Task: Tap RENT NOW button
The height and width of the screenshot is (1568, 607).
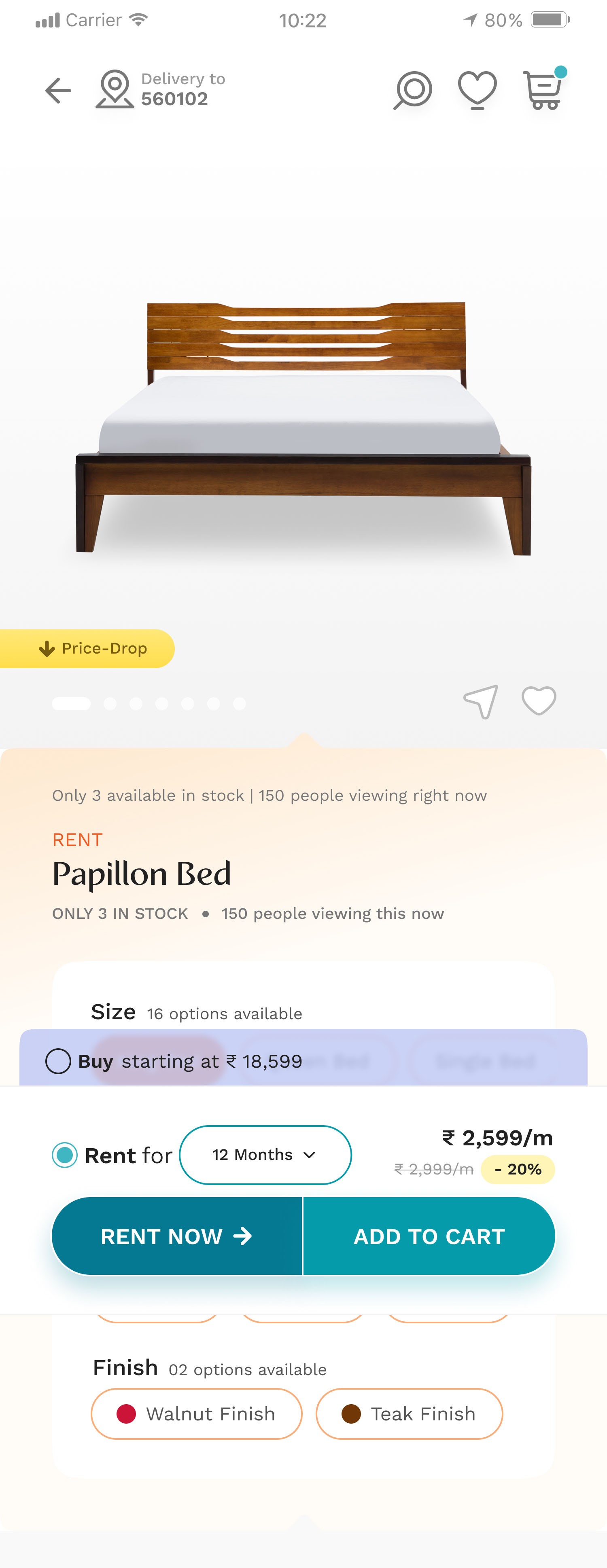Action: pos(176,1236)
